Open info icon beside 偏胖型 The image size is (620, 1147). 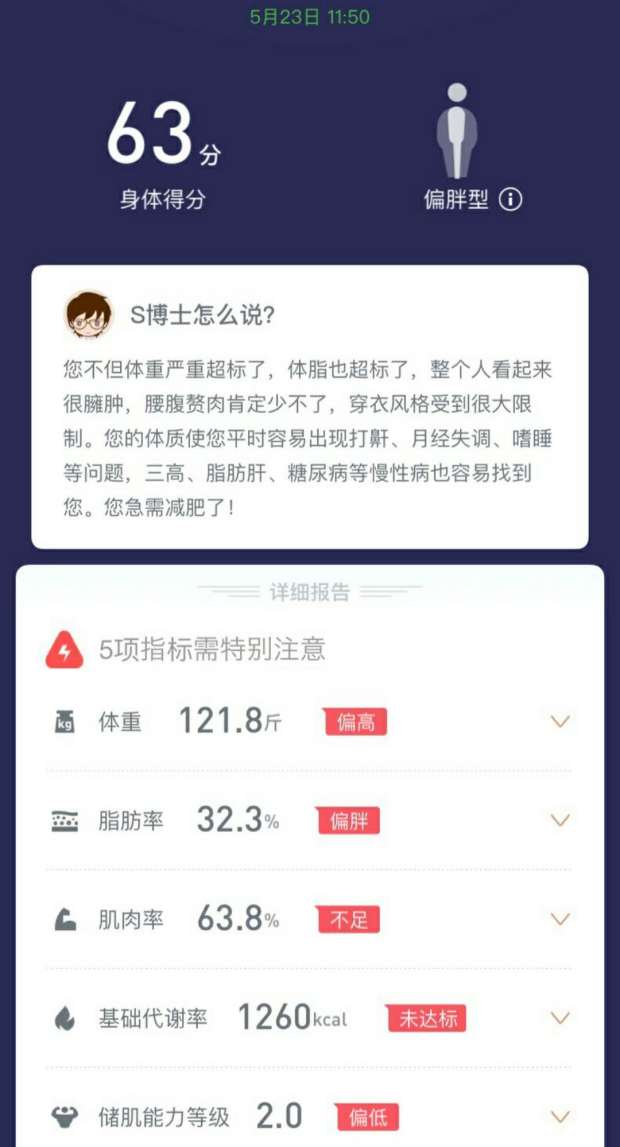click(x=510, y=199)
